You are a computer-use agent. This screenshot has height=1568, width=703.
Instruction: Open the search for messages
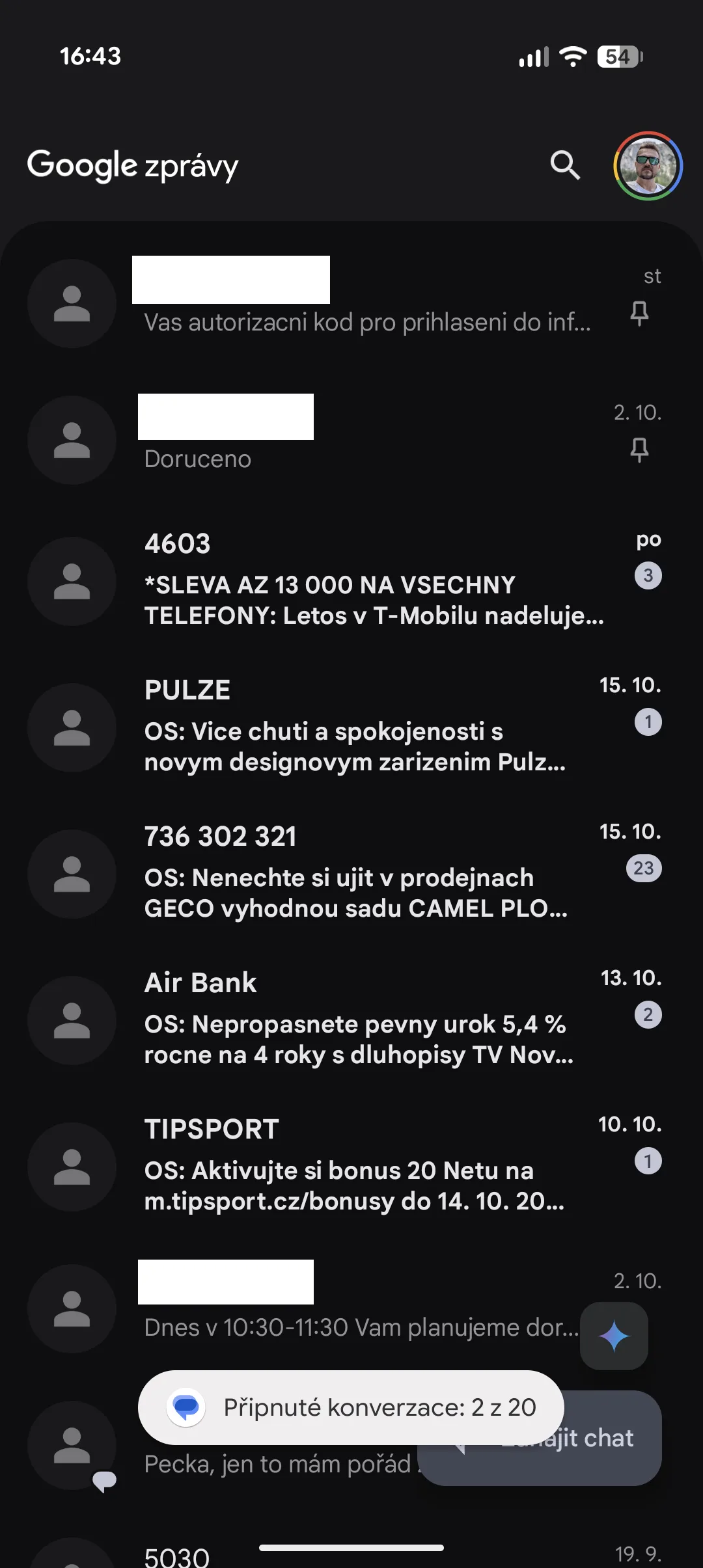(564, 165)
